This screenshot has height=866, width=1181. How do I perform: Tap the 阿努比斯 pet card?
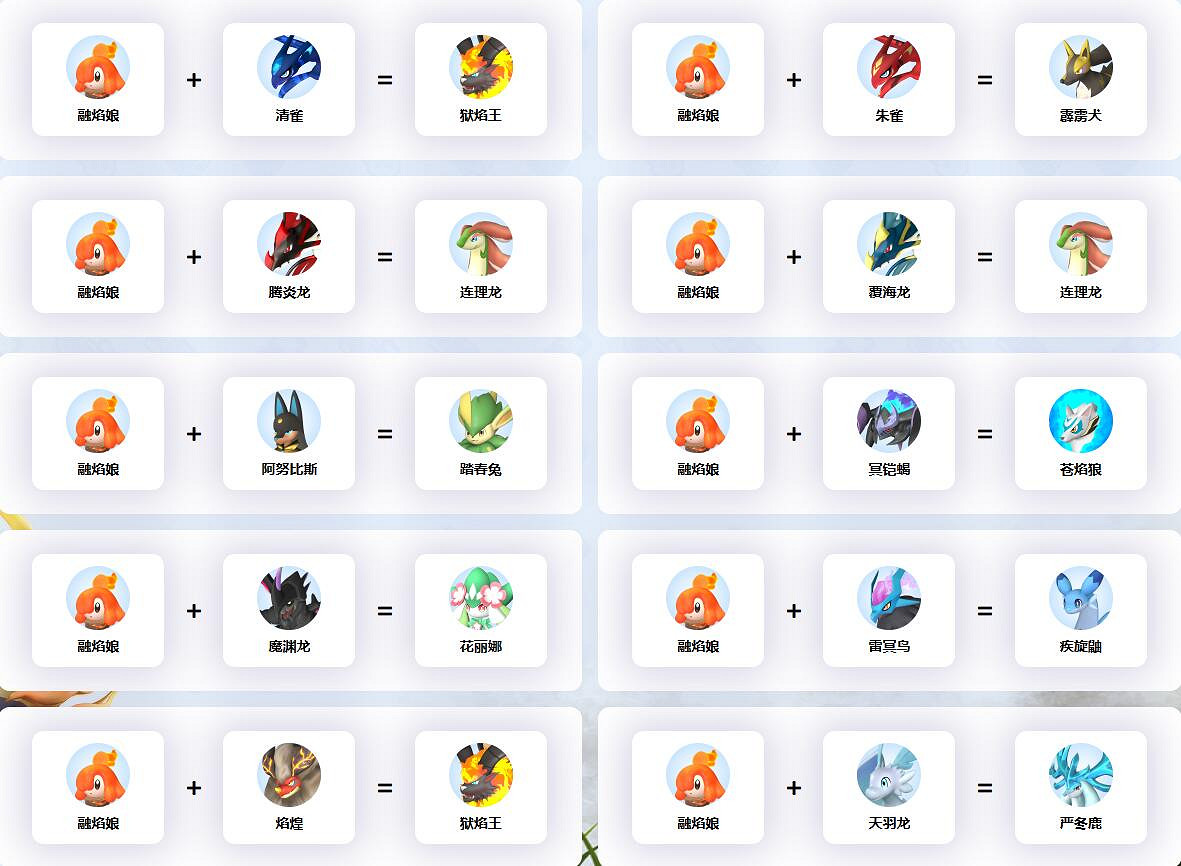coord(288,433)
